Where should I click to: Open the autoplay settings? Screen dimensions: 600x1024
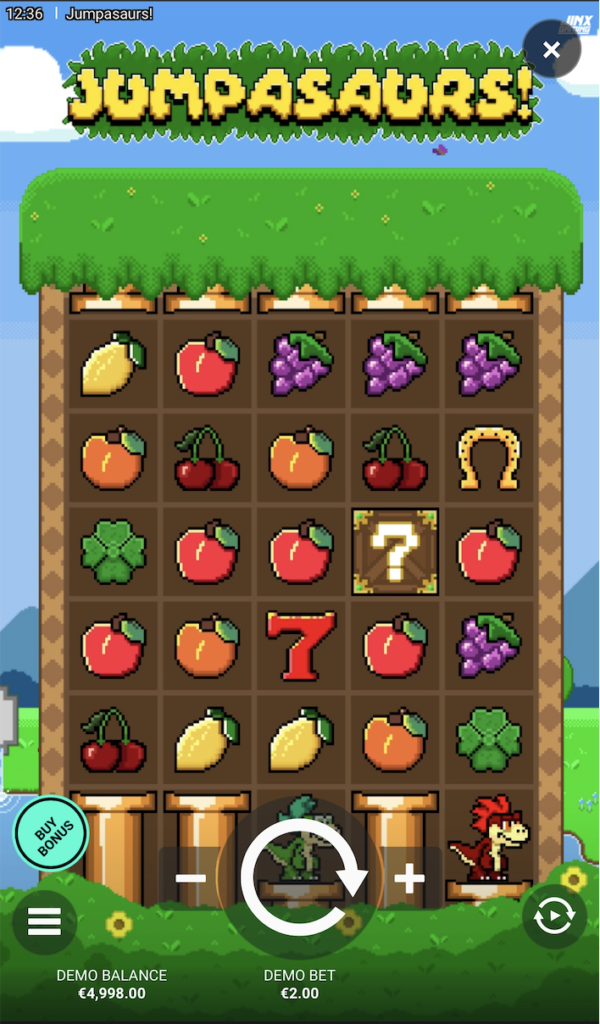click(x=554, y=917)
